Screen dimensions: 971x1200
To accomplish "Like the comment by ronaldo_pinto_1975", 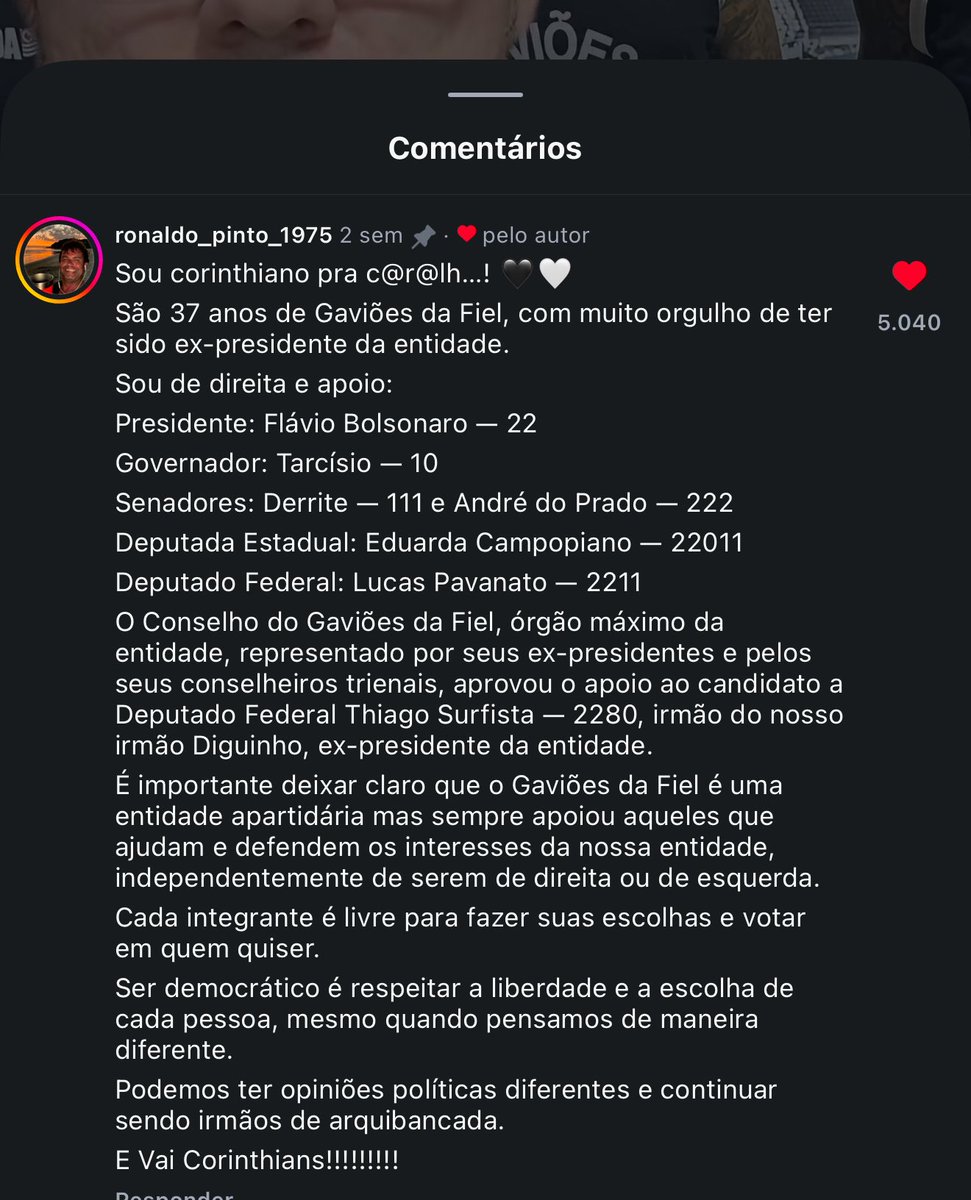I will tap(909, 276).
